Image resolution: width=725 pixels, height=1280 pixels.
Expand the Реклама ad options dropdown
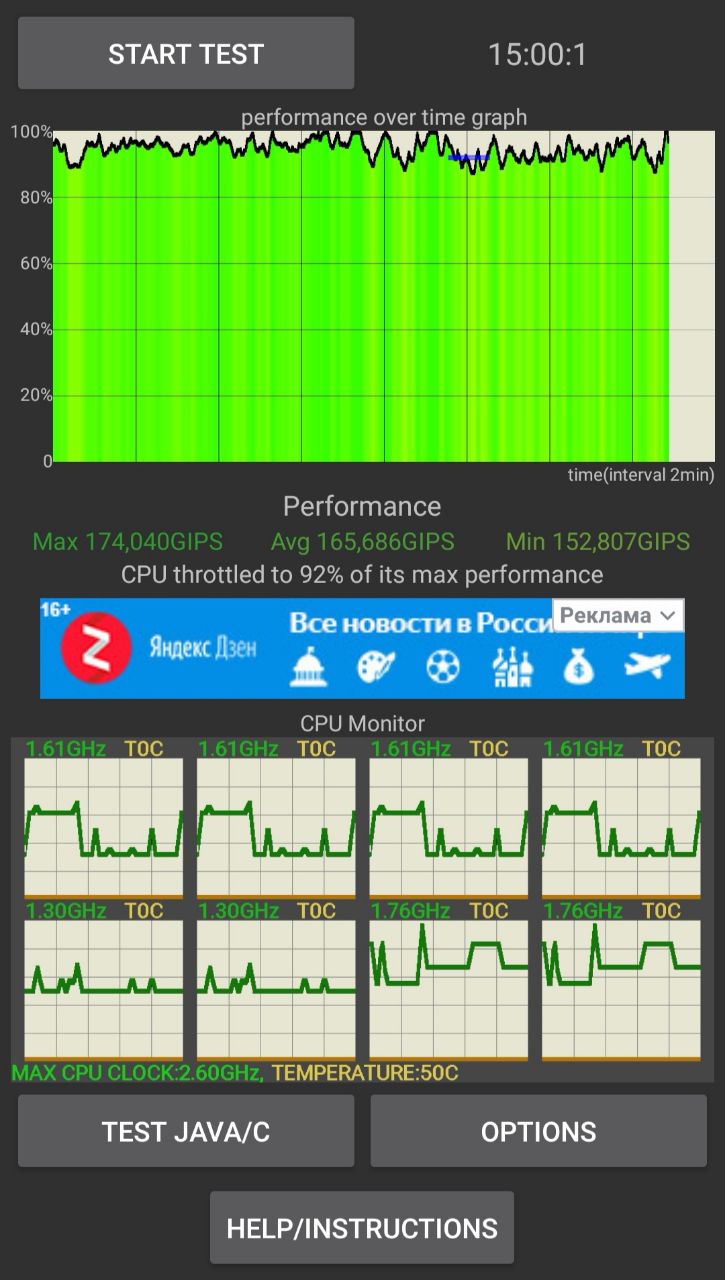(x=618, y=616)
